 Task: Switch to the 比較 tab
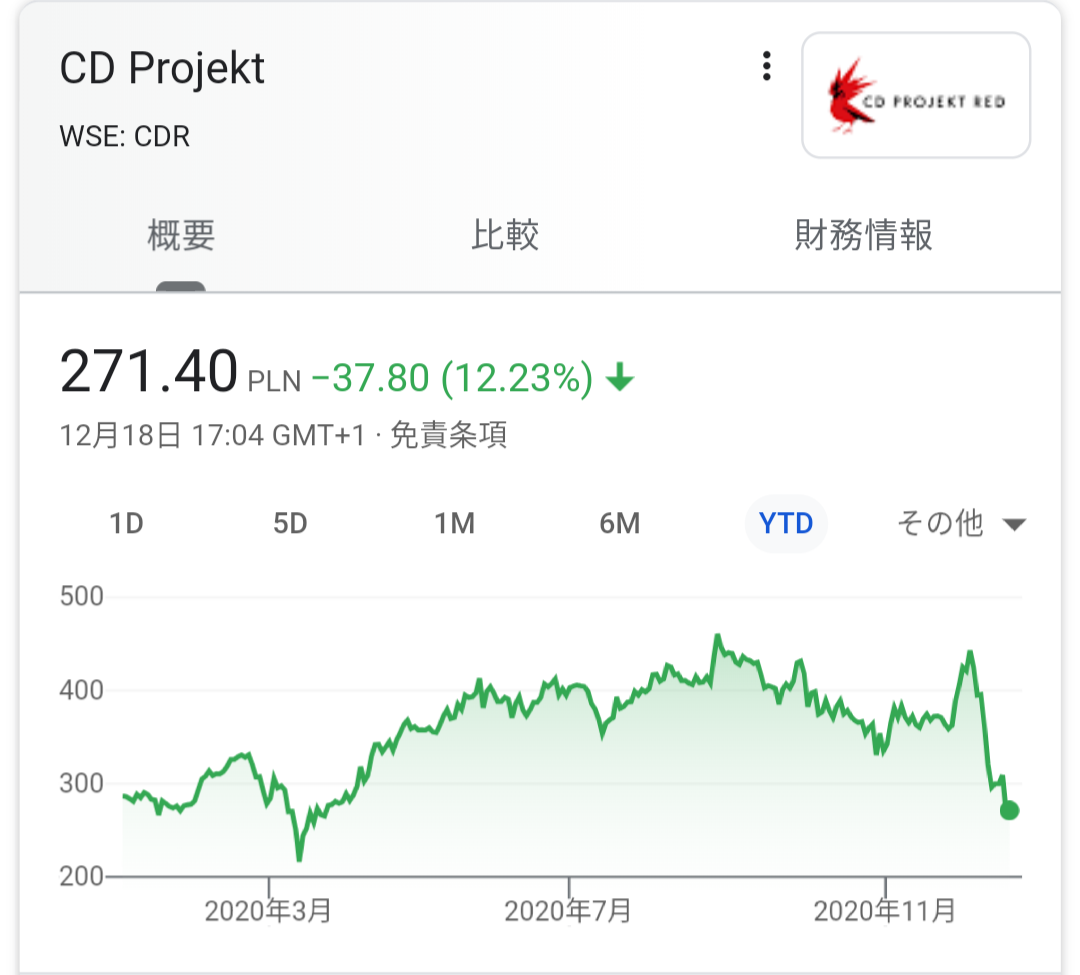(505, 236)
